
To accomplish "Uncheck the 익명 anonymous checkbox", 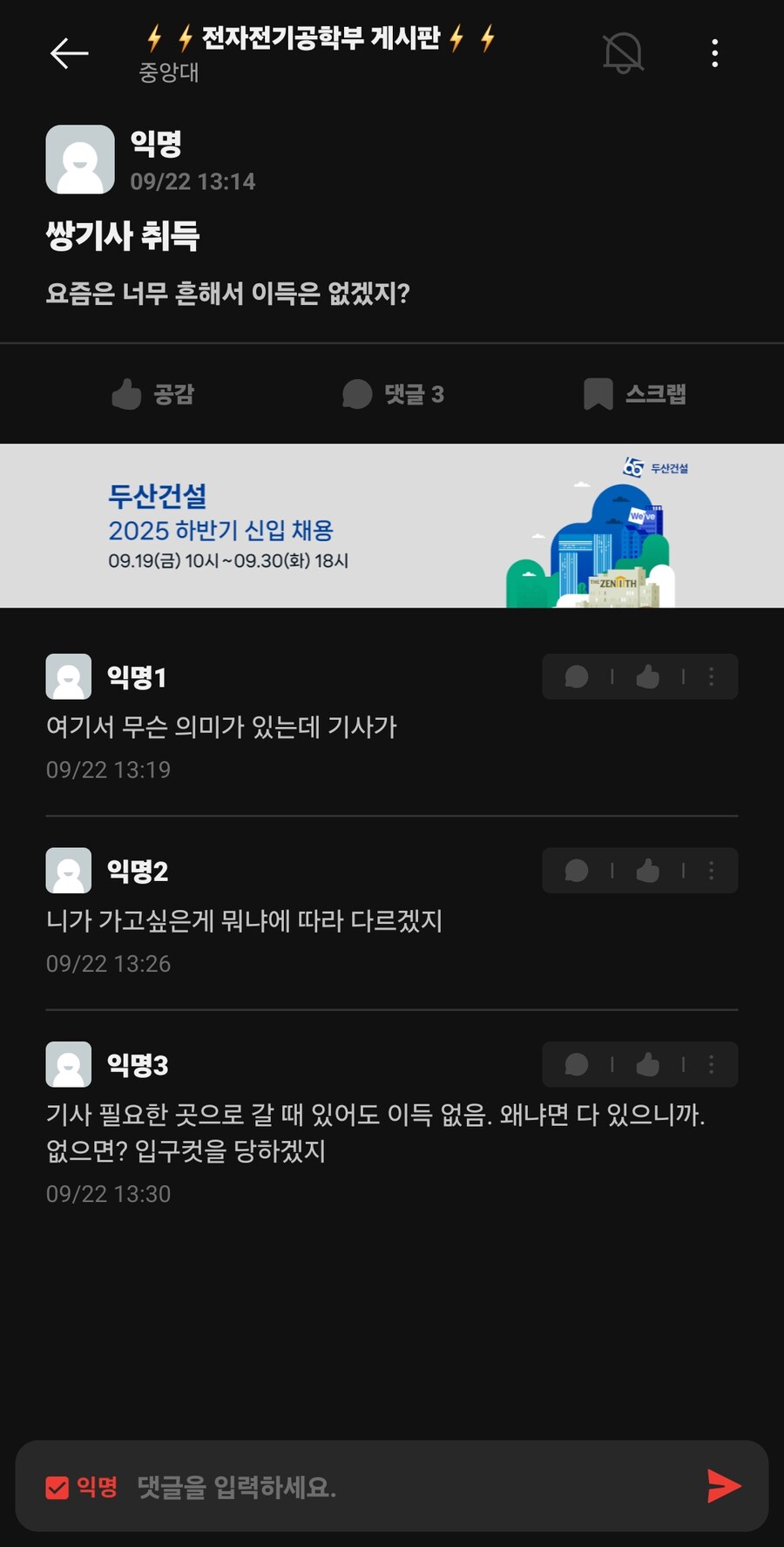I will coord(57,1487).
